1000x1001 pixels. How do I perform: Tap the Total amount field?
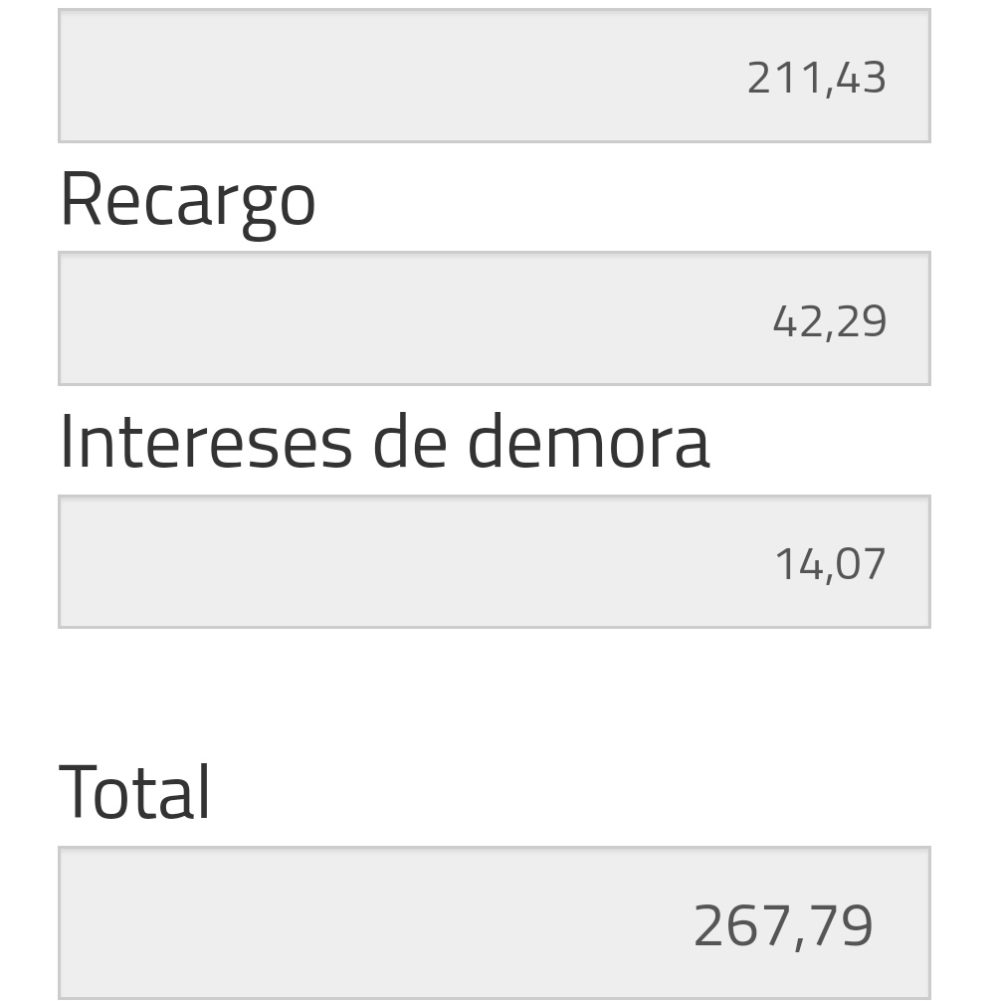pyautogui.click(x=494, y=922)
